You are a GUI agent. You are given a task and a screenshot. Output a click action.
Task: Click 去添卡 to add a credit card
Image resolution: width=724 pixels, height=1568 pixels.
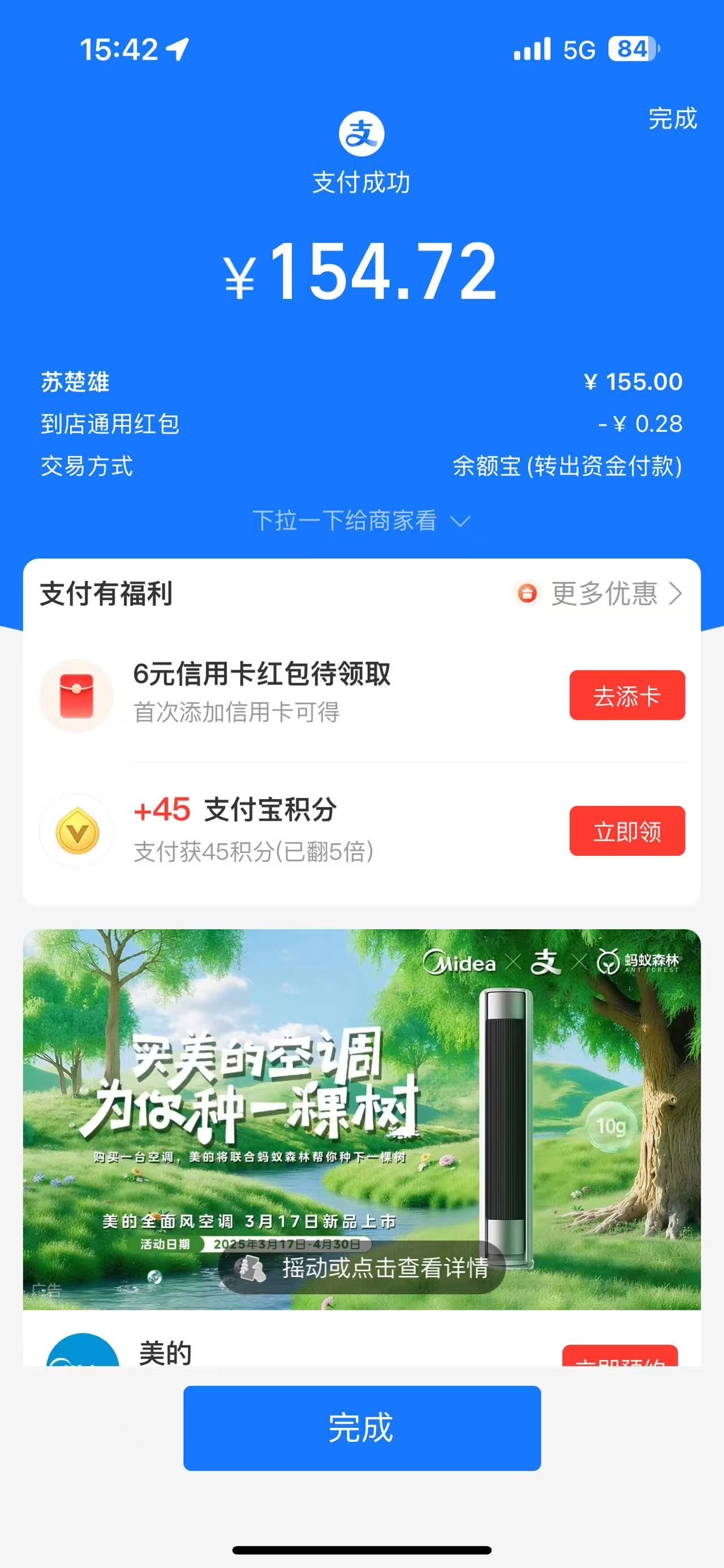point(627,696)
